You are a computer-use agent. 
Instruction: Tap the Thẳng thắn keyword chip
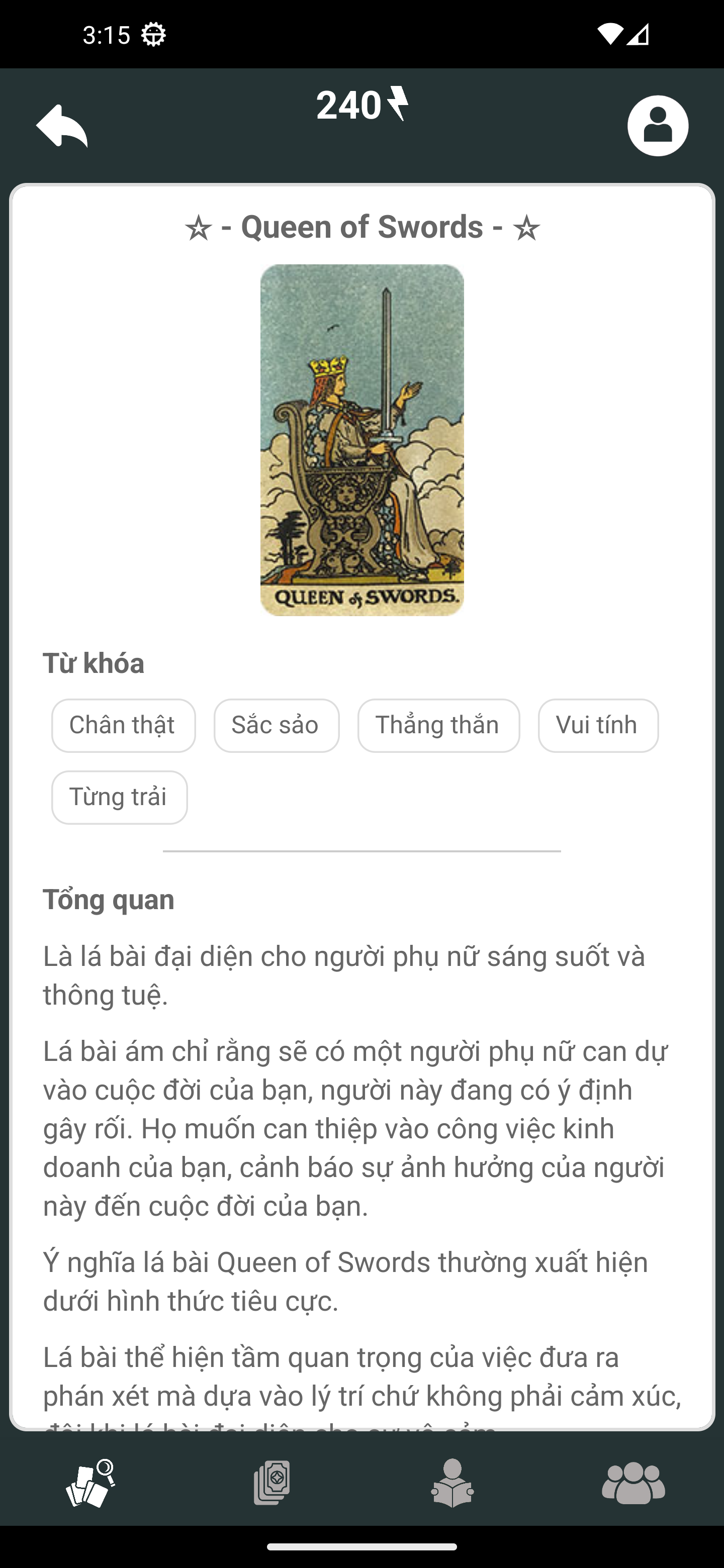(x=438, y=726)
